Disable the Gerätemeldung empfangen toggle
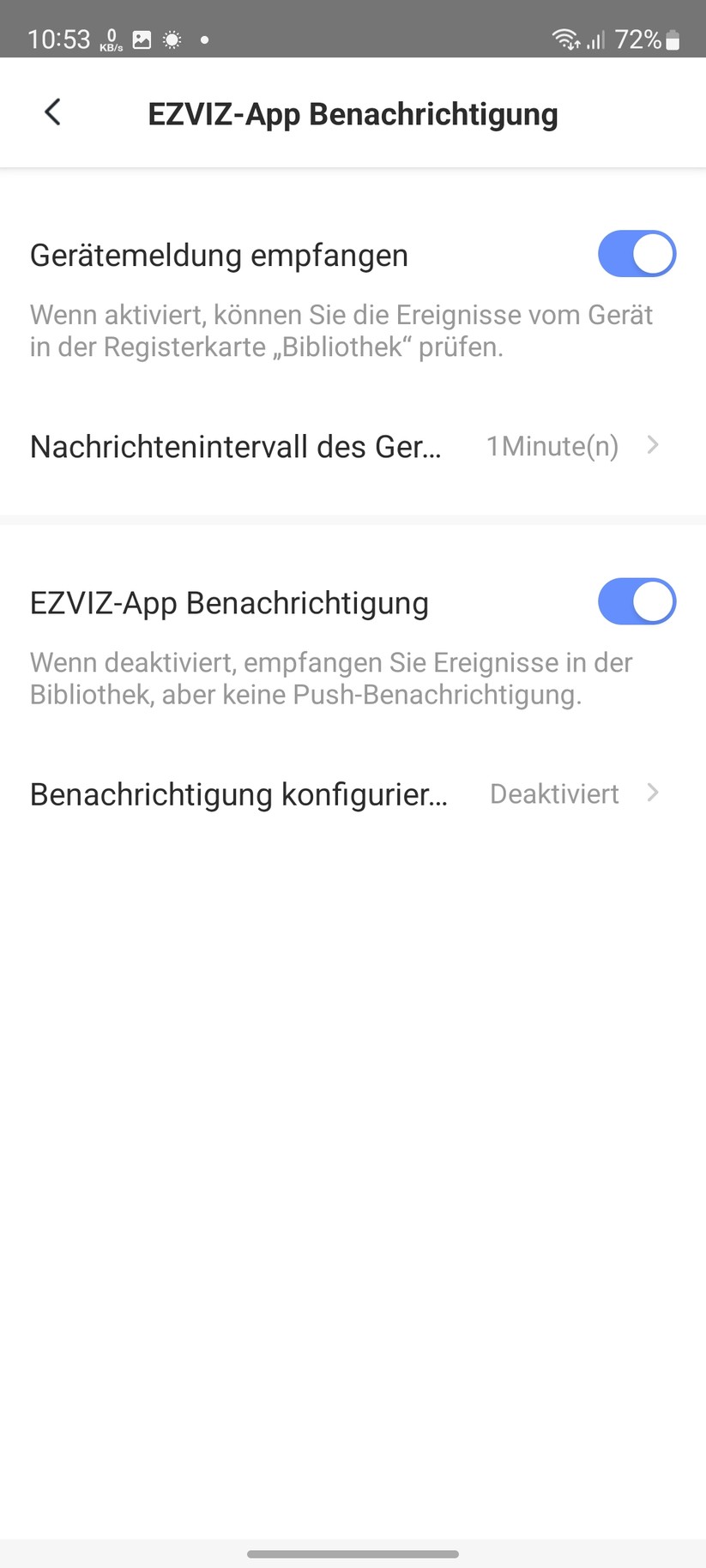706x1568 pixels. coord(637,253)
